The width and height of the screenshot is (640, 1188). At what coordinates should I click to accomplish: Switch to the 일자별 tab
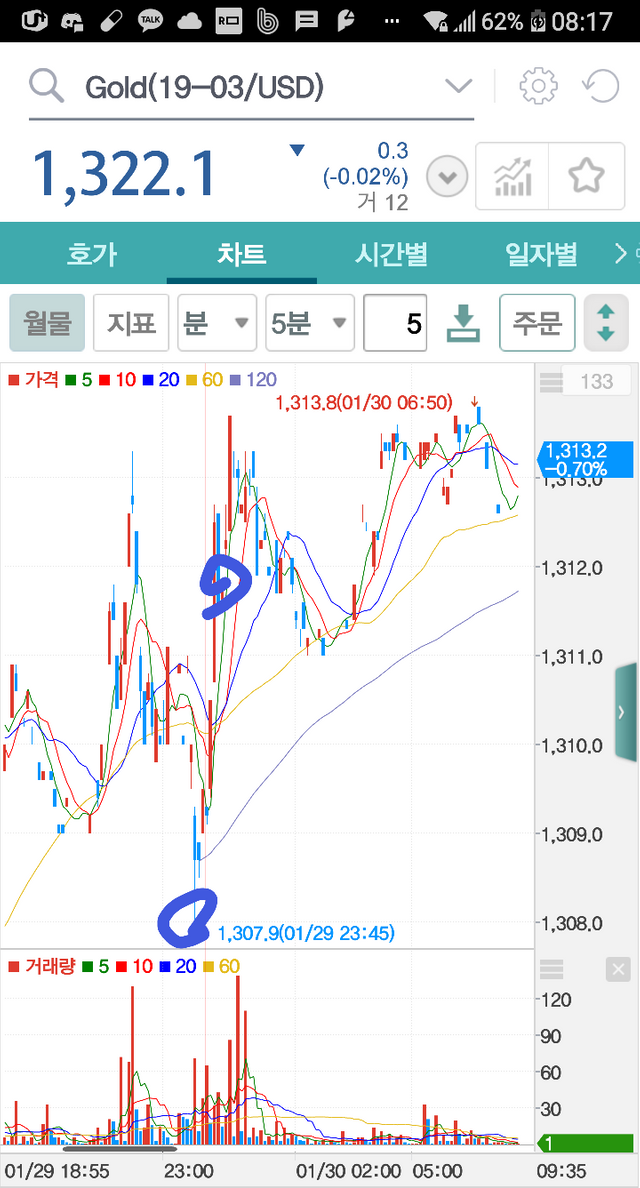click(541, 254)
